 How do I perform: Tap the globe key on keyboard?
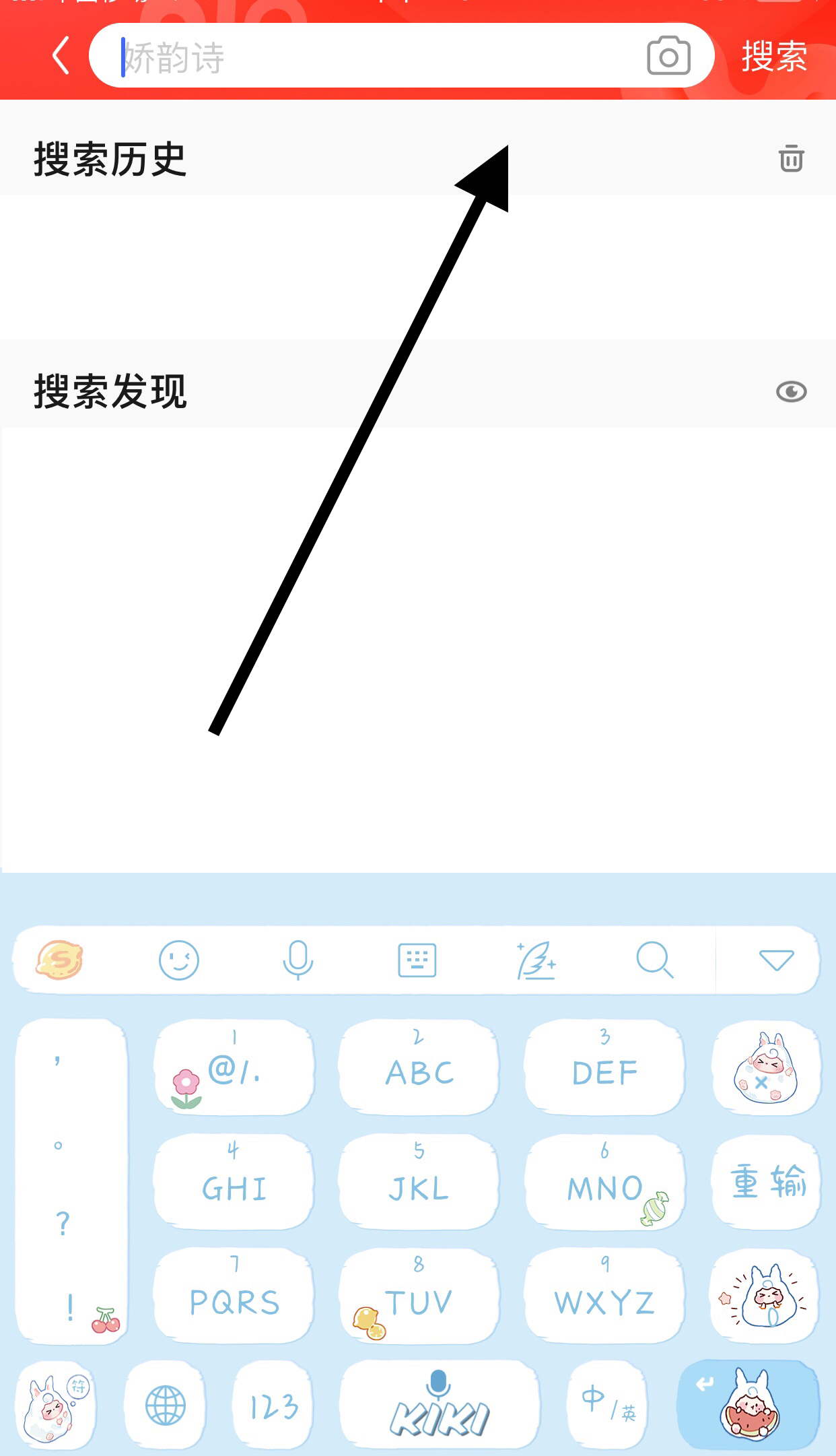(x=166, y=1406)
